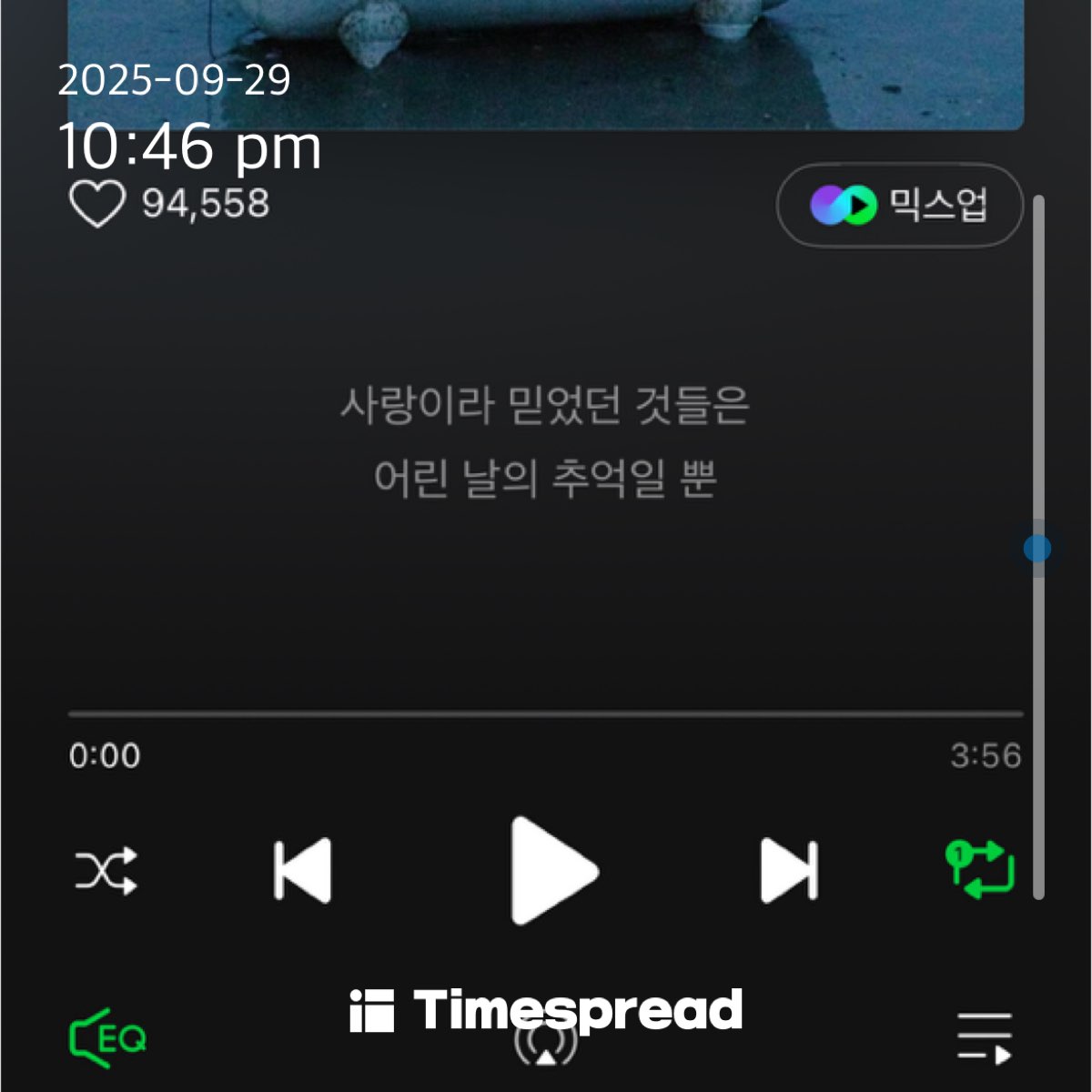The width and height of the screenshot is (1092, 1092).
Task: Toggle shuffle playback
Action: [x=106, y=871]
